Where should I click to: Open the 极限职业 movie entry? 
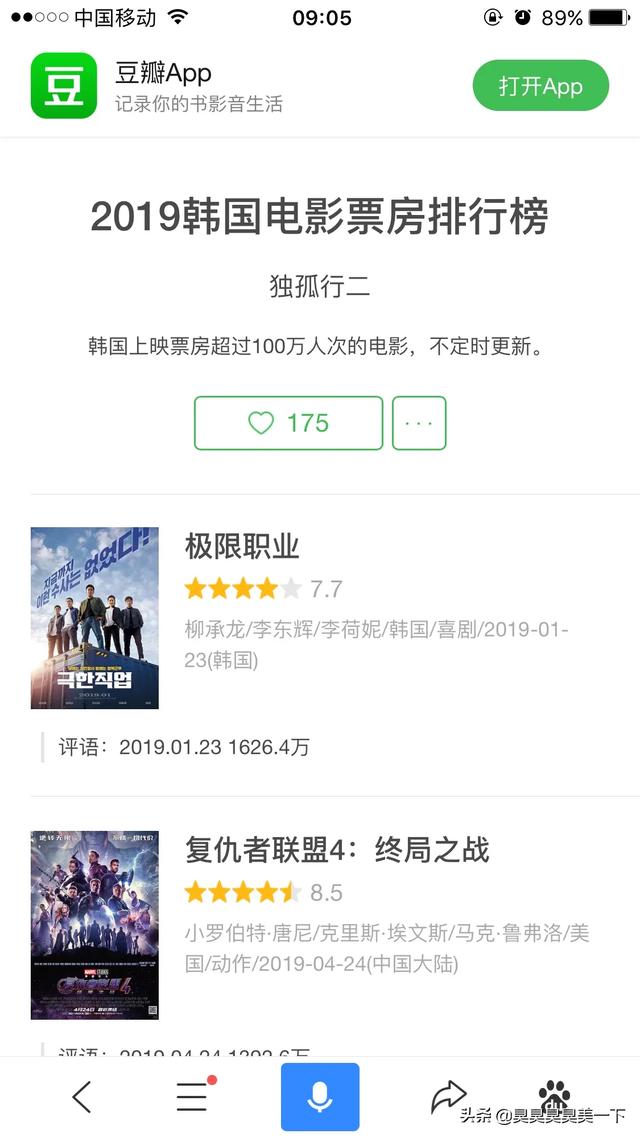[x=242, y=547]
